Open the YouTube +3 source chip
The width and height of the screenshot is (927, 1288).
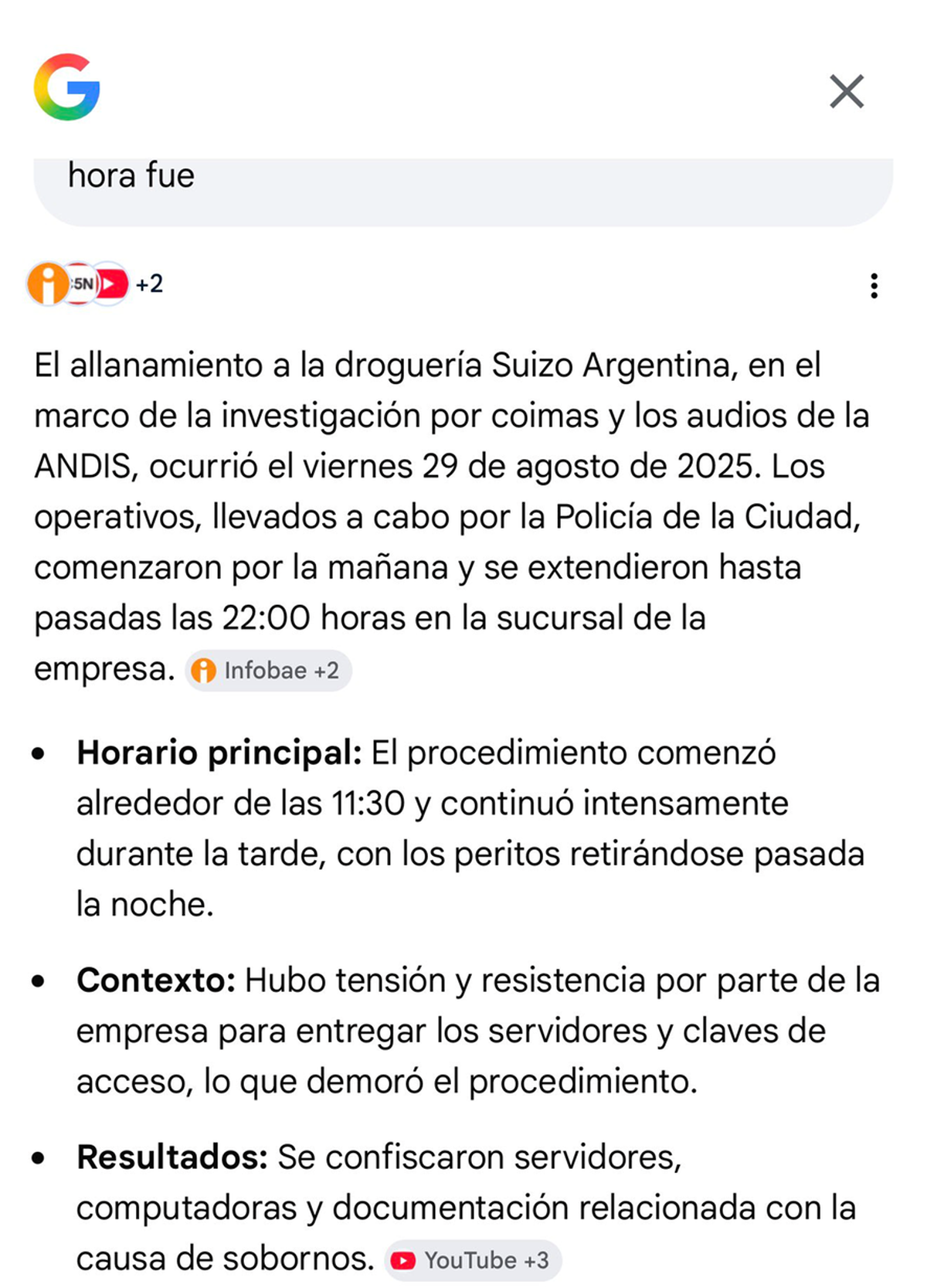(x=473, y=1259)
